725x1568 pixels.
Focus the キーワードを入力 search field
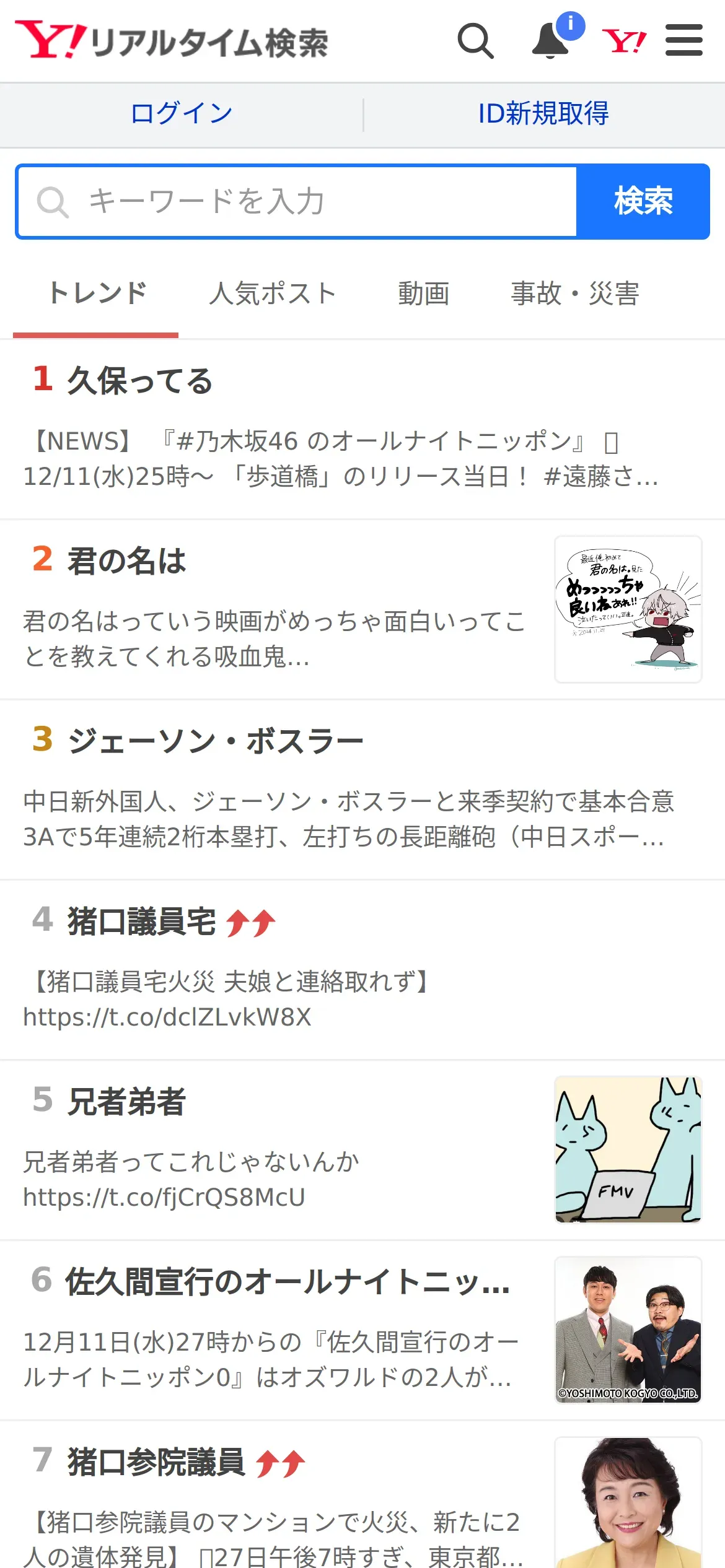coord(297,202)
